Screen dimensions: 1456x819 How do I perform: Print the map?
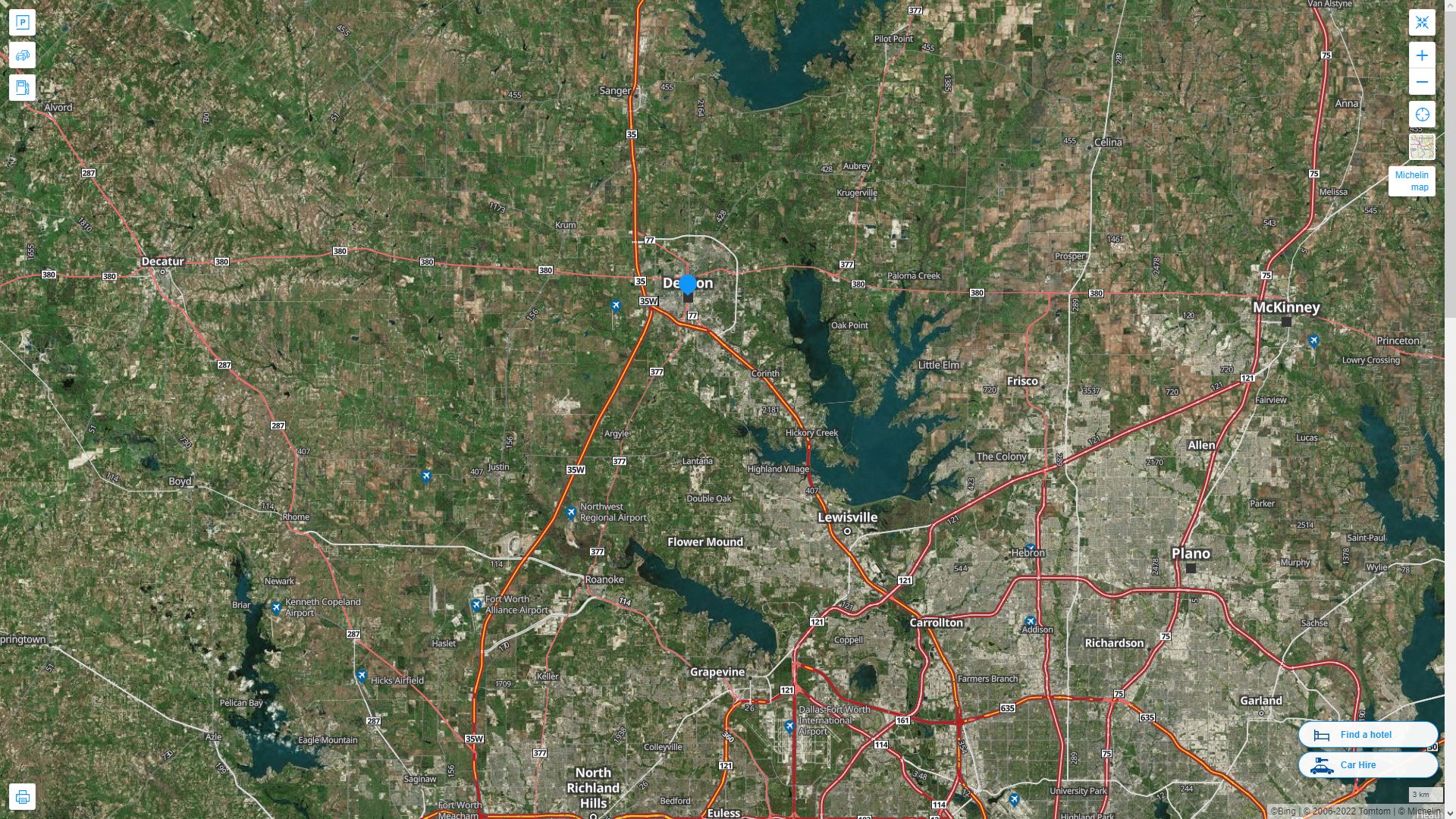click(x=22, y=797)
